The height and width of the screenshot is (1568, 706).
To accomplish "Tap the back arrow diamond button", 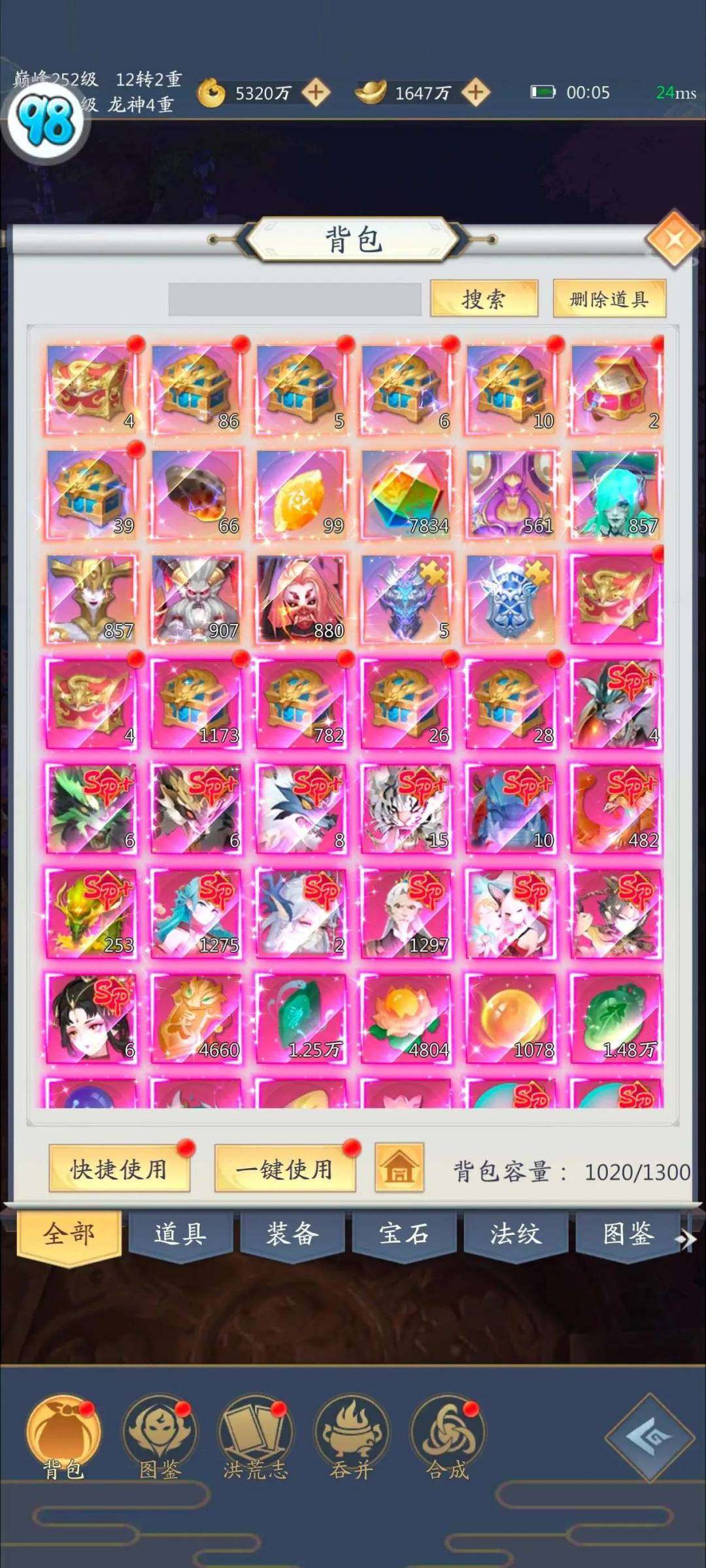I will click(x=649, y=1437).
